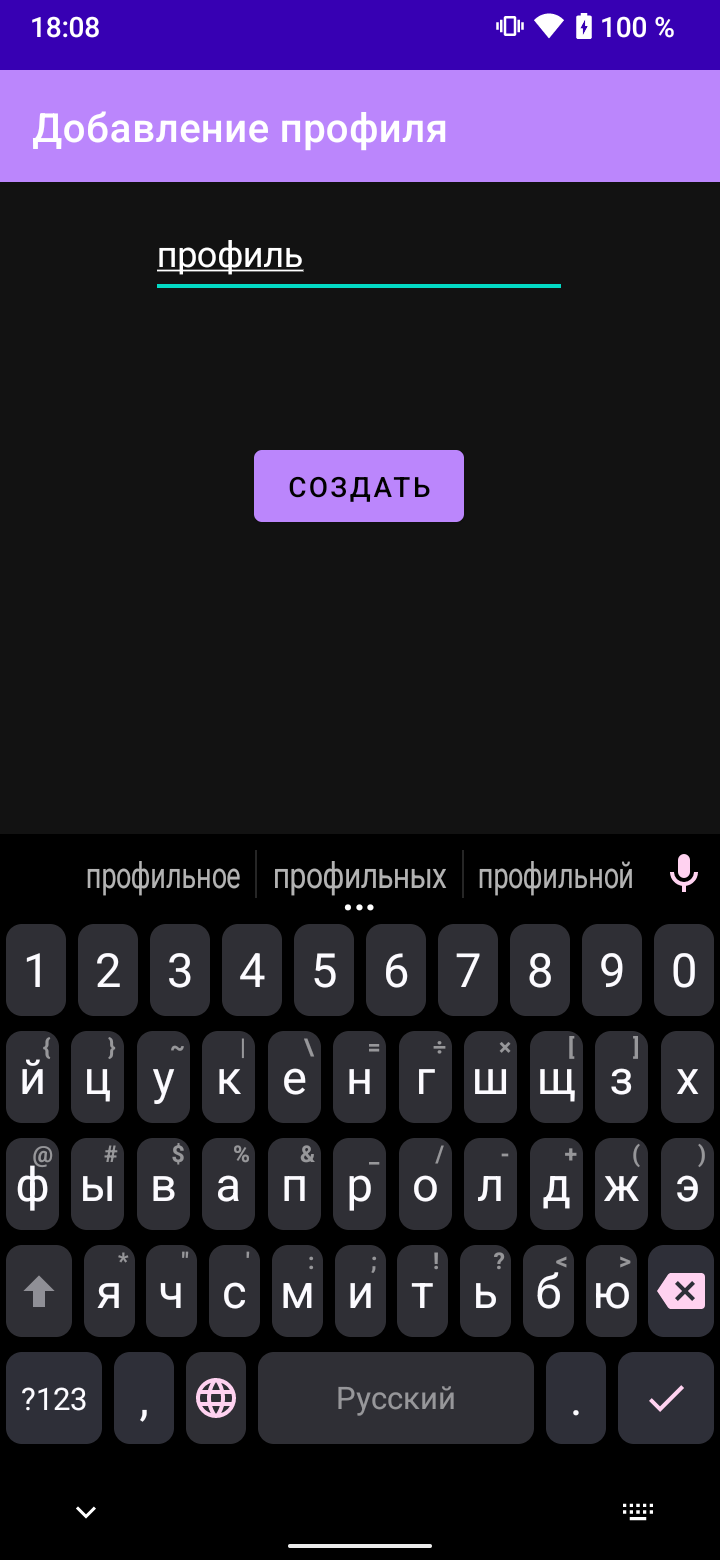This screenshot has height=1560, width=720.
Task: Toggle the keyboard shift key
Action: (x=39, y=1291)
